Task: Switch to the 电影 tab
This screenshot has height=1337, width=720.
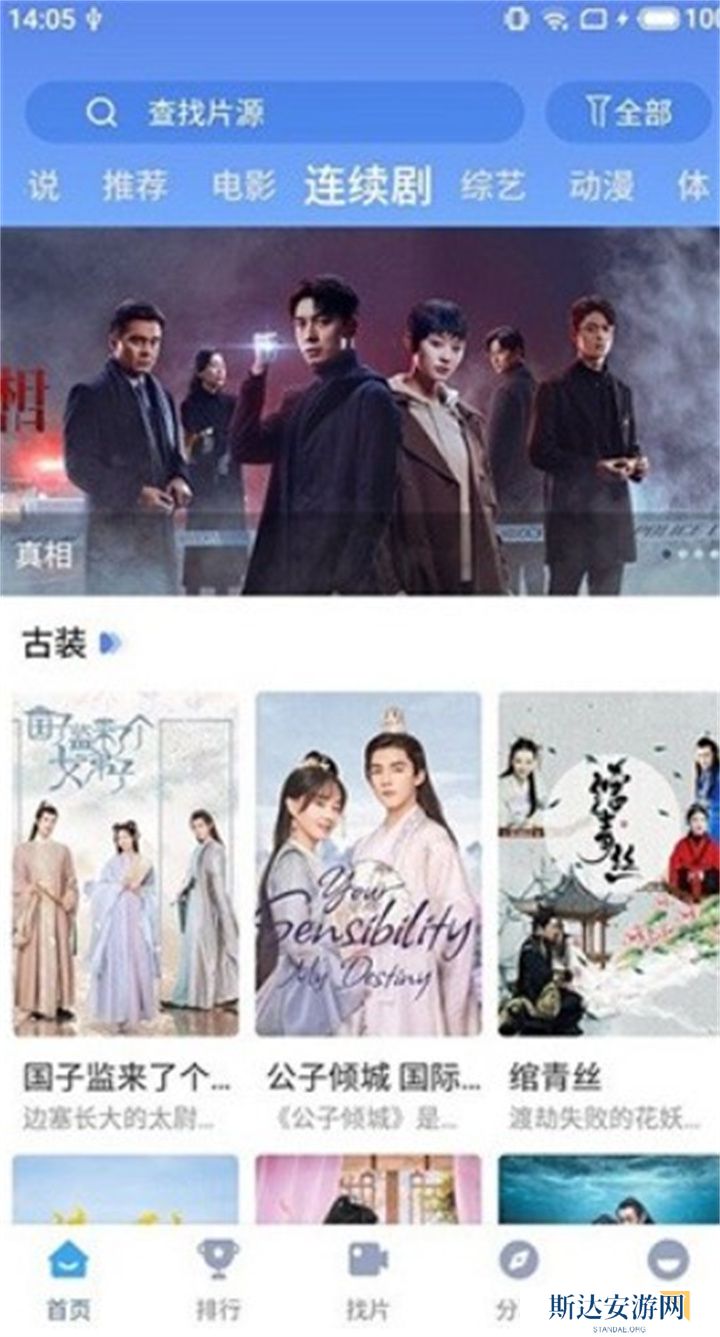Action: (x=244, y=186)
